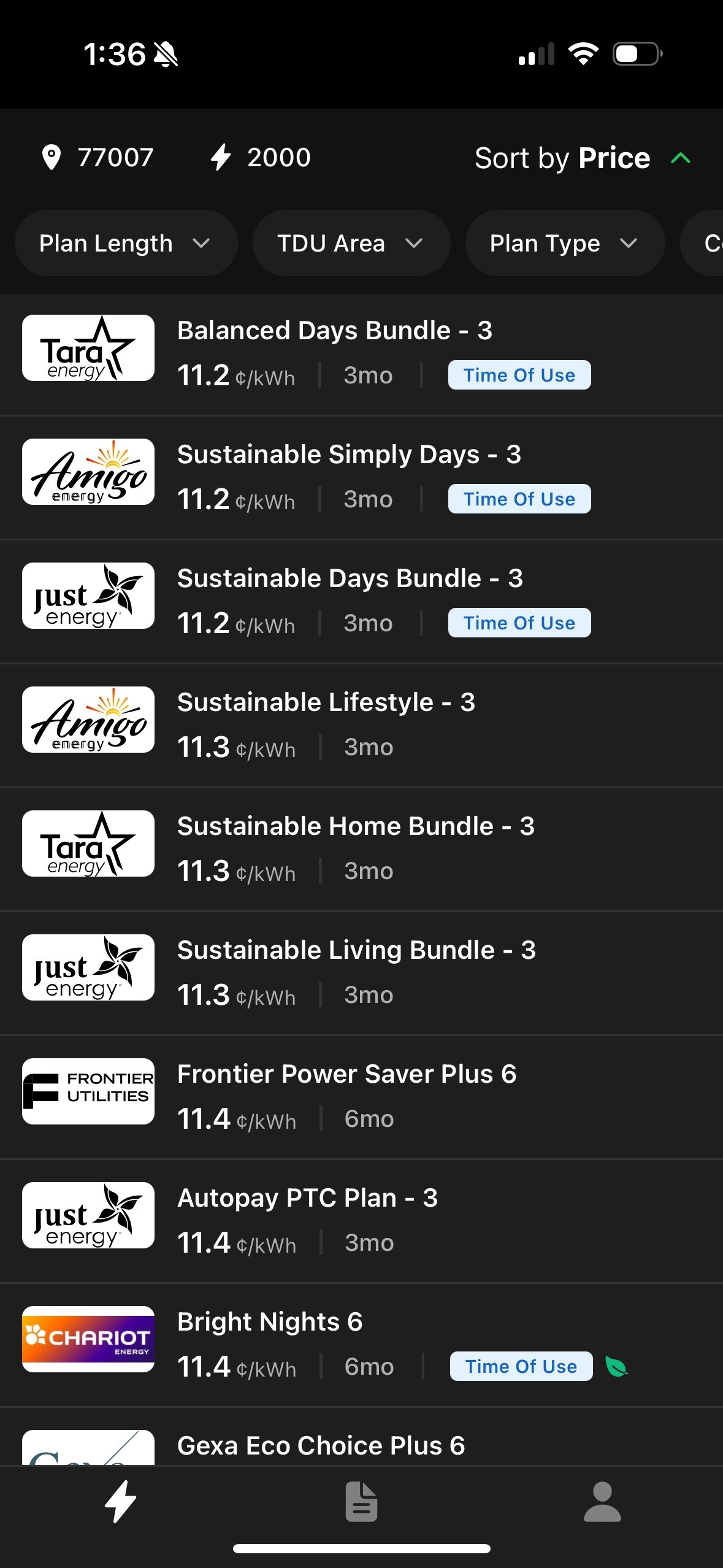View Sustainable Simply Days - 3 plan
The width and height of the screenshot is (723, 1568).
tap(361, 478)
